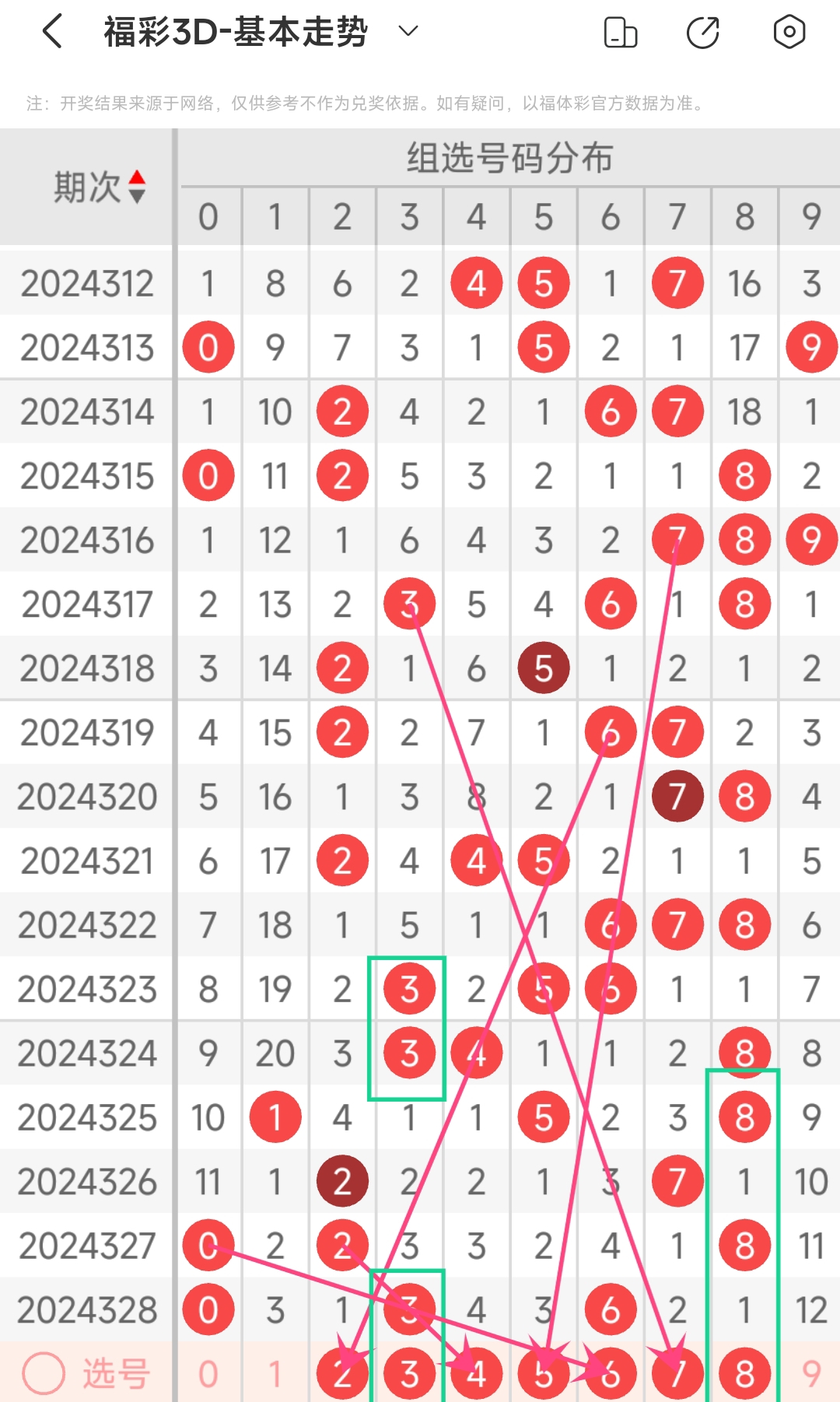The image size is (840, 1402).
Task: Select number 1 in the 选号 row
Action: pyautogui.click(x=275, y=1374)
